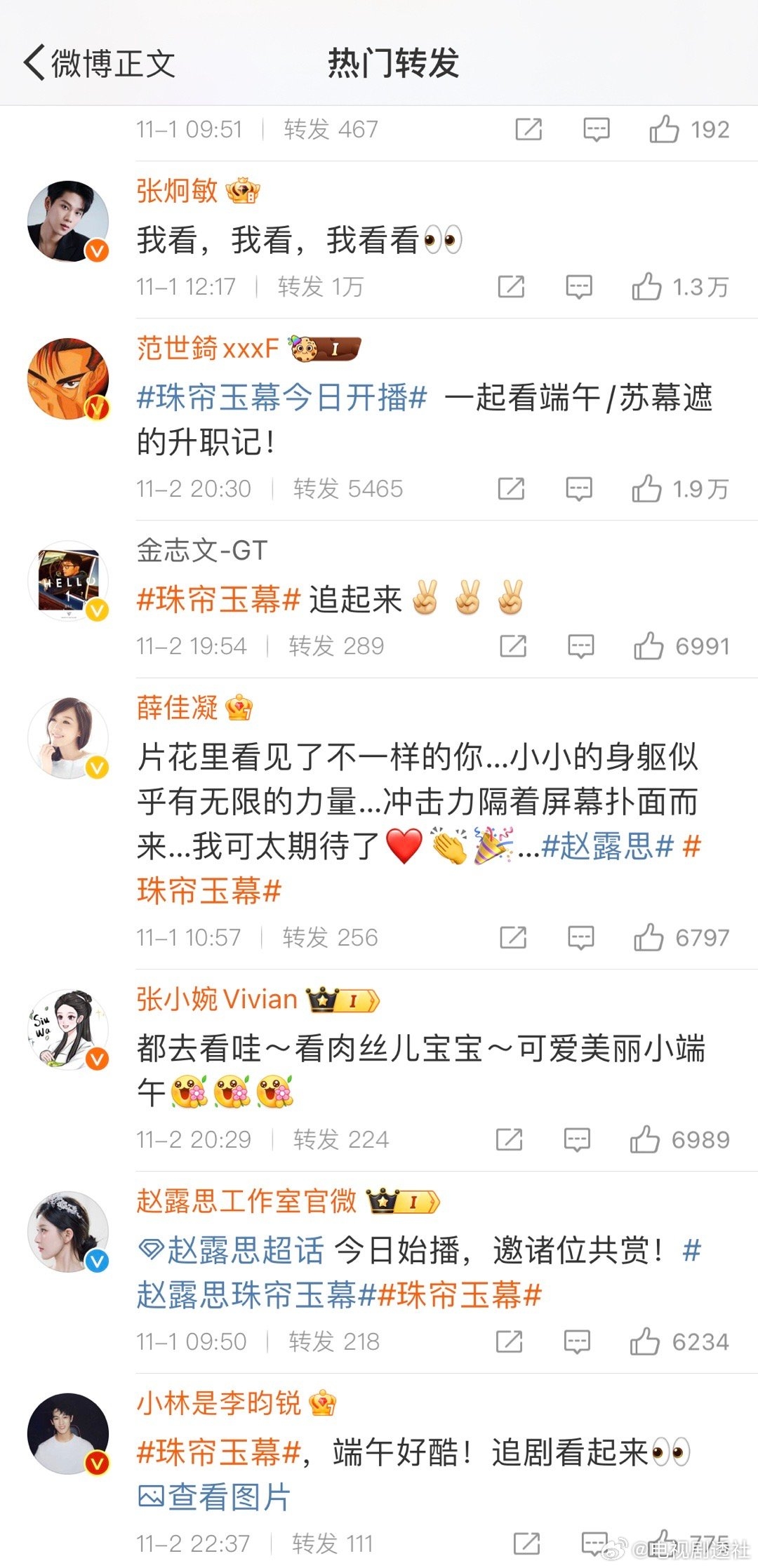
Task: Open 赵露思超话 super topic link
Action: 232,1250
